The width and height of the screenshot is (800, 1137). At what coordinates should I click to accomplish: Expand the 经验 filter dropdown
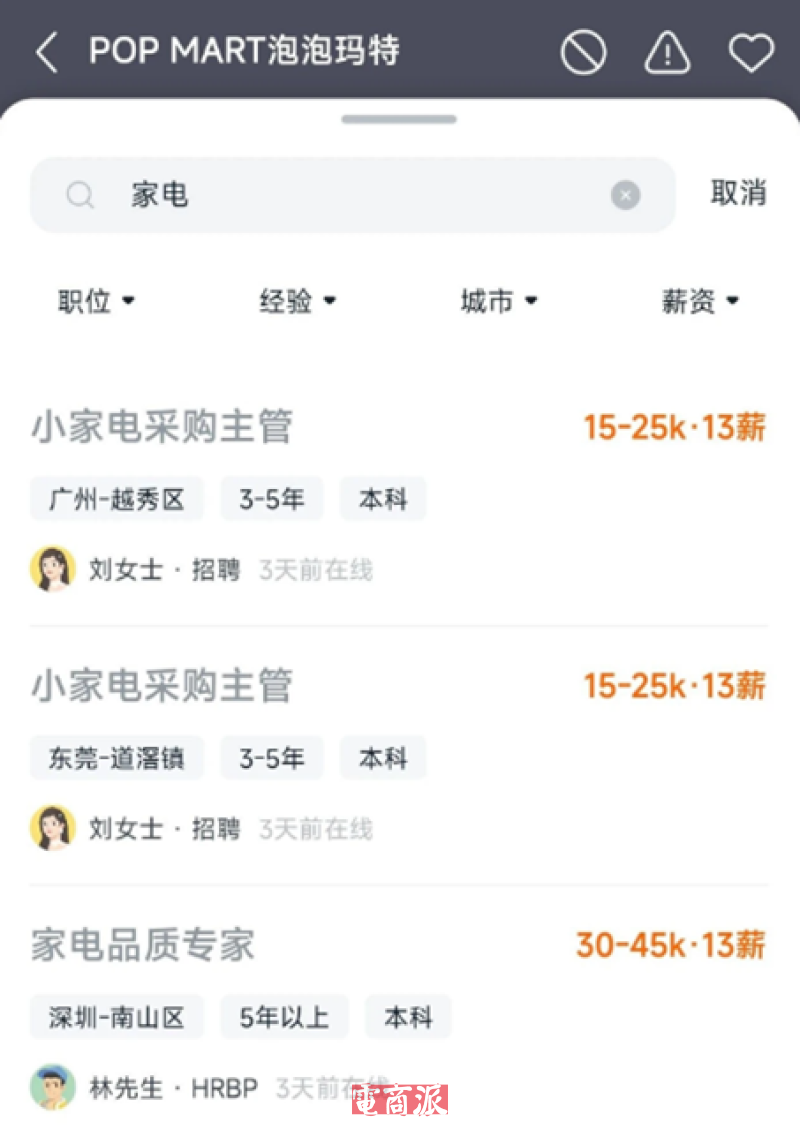(x=297, y=301)
